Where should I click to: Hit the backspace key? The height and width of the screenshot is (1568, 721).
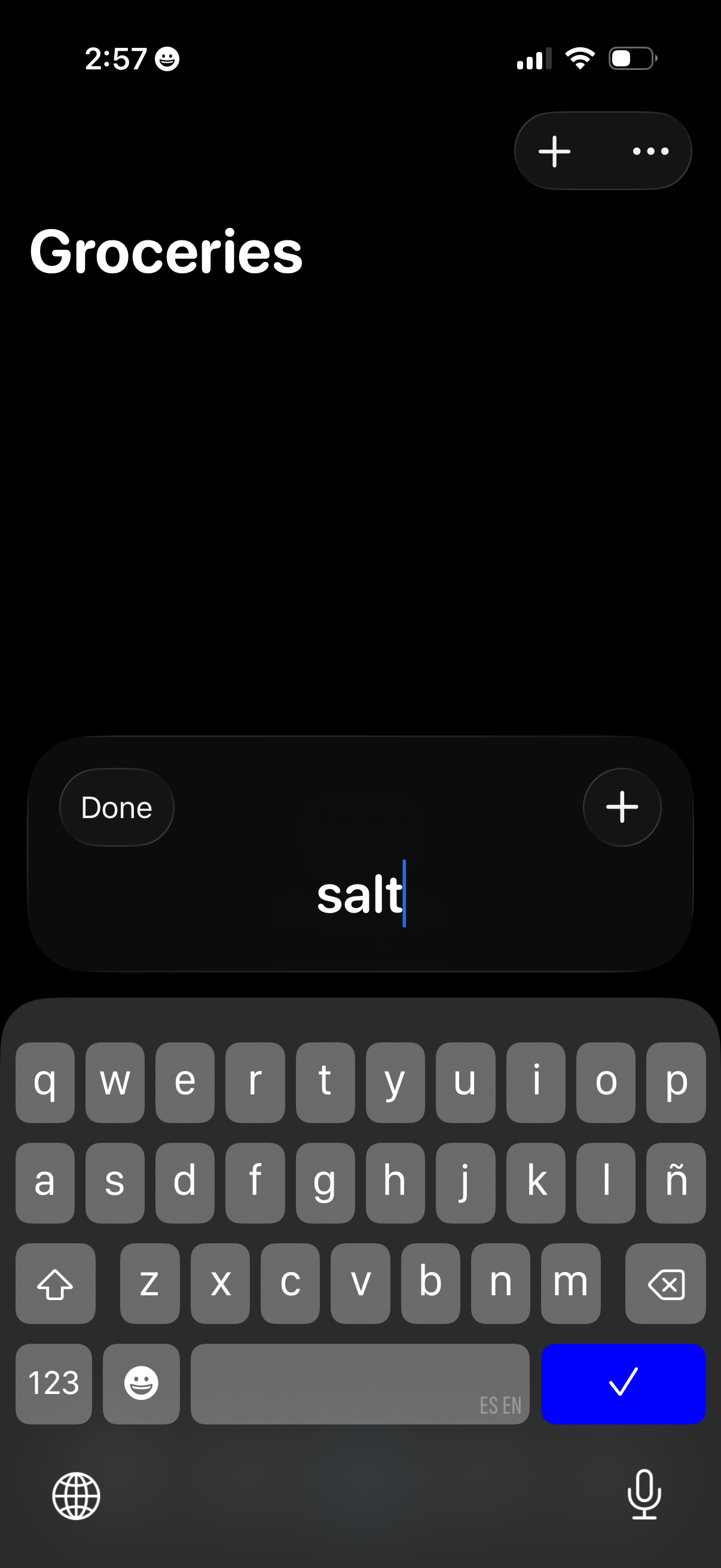click(x=665, y=1284)
